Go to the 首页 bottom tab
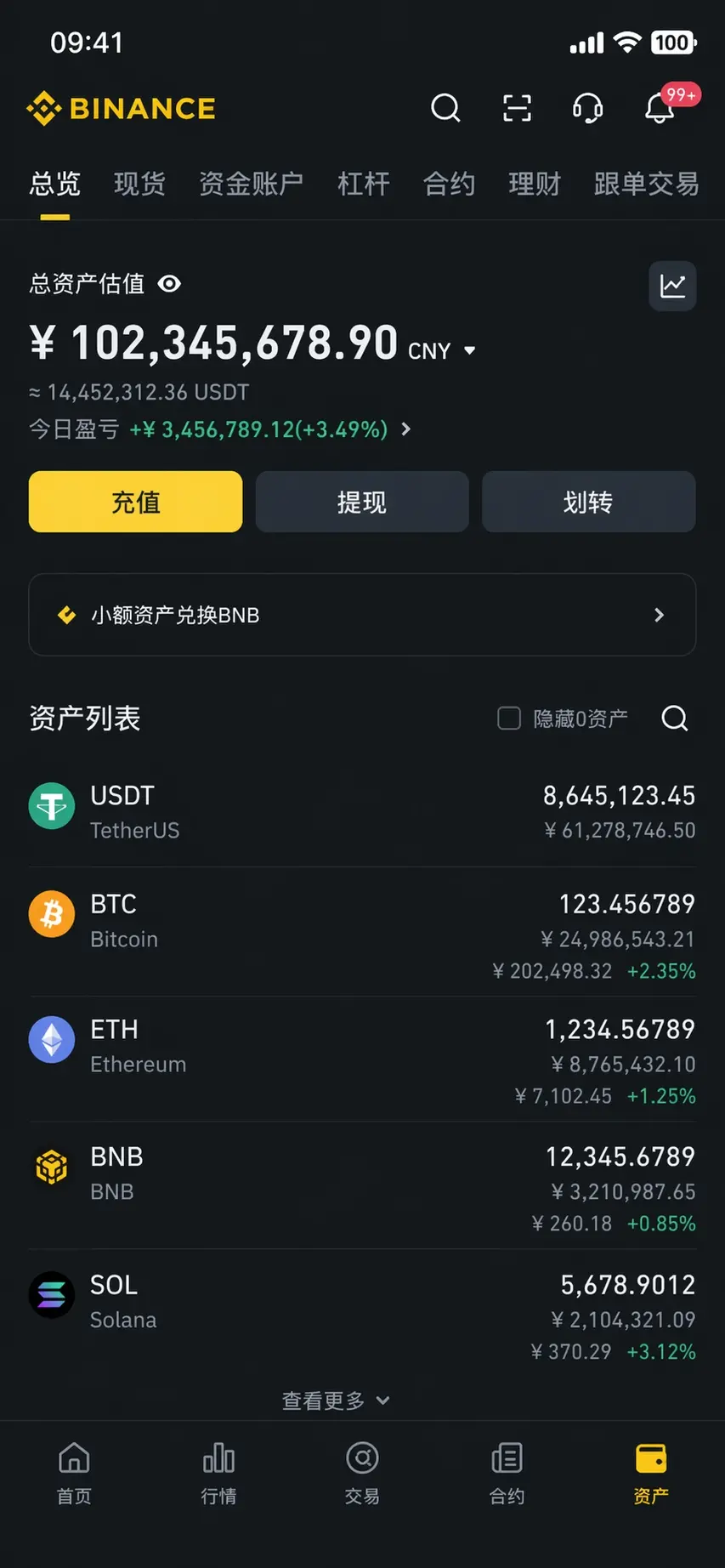The image size is (725, 1568). click(x=74, y=1473)
